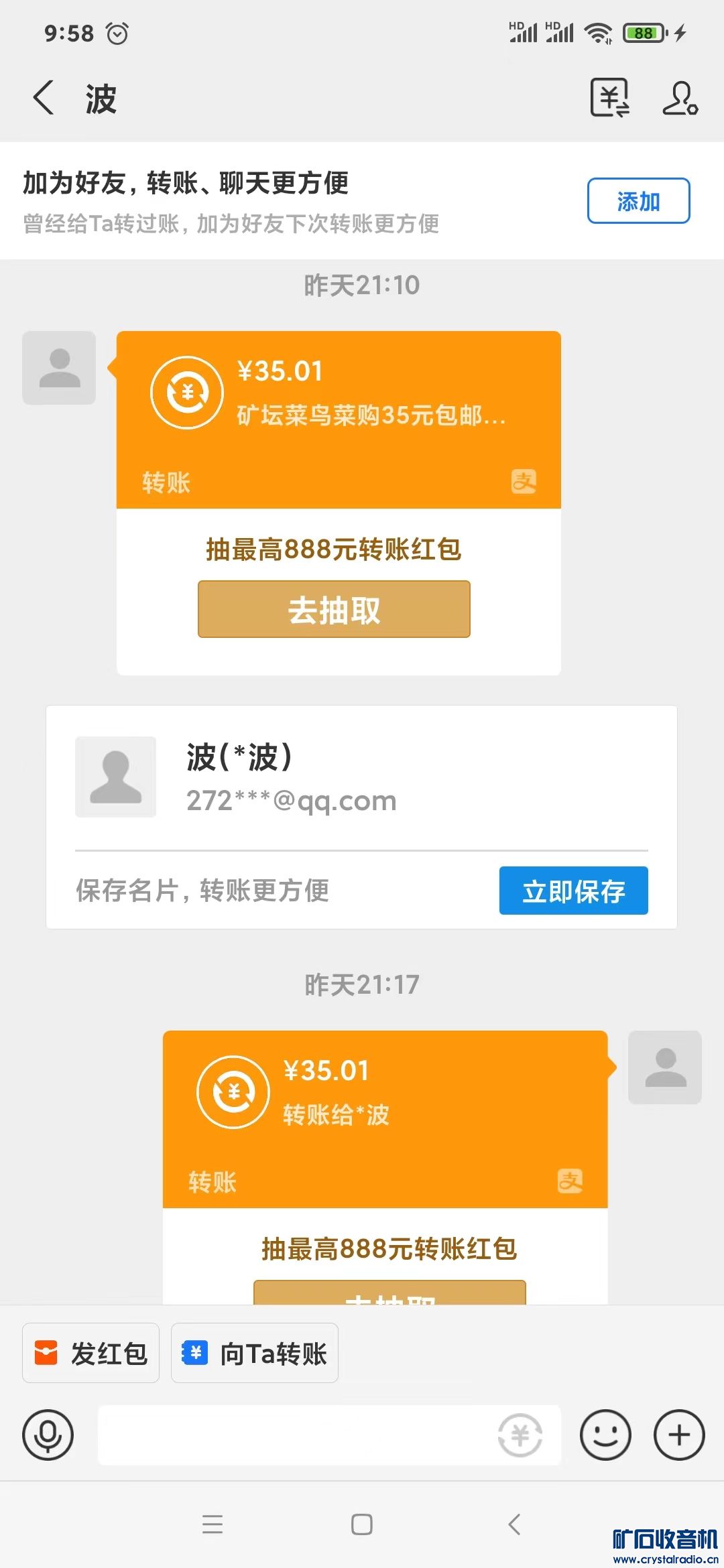
Task: Go back from chat with 波
Action: pos(44,98)
